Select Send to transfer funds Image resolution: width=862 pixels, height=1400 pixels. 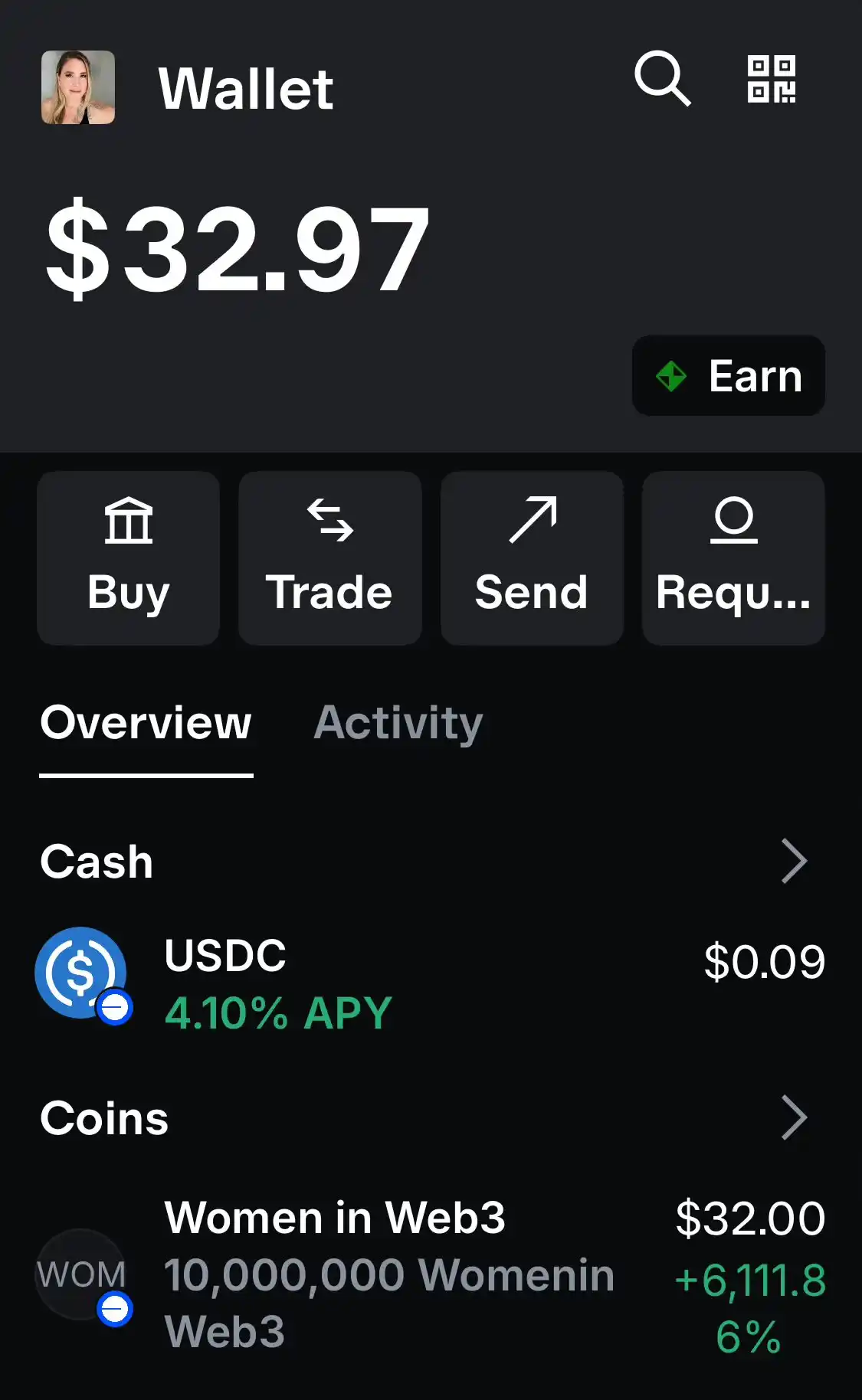532,558
